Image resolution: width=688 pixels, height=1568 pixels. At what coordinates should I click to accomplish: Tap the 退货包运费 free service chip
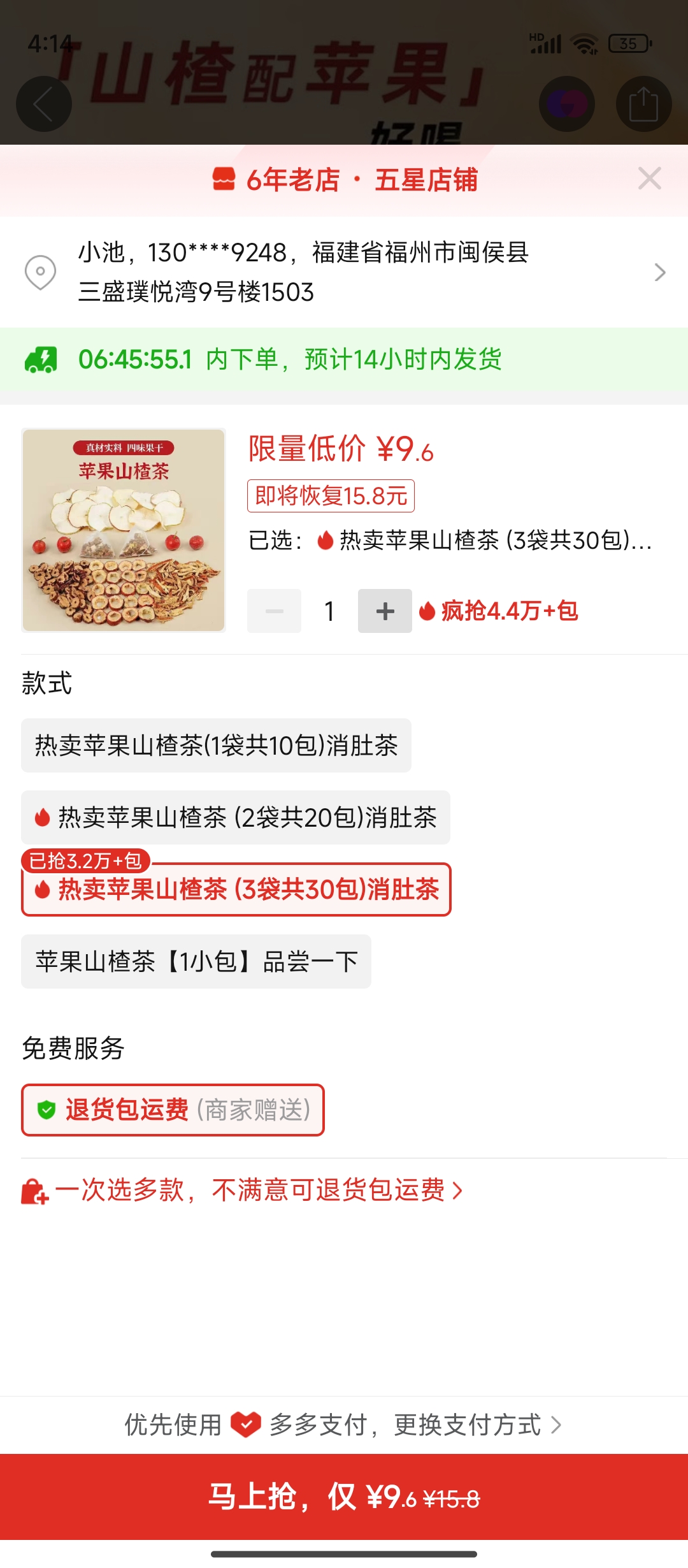tap(173, 1110)
